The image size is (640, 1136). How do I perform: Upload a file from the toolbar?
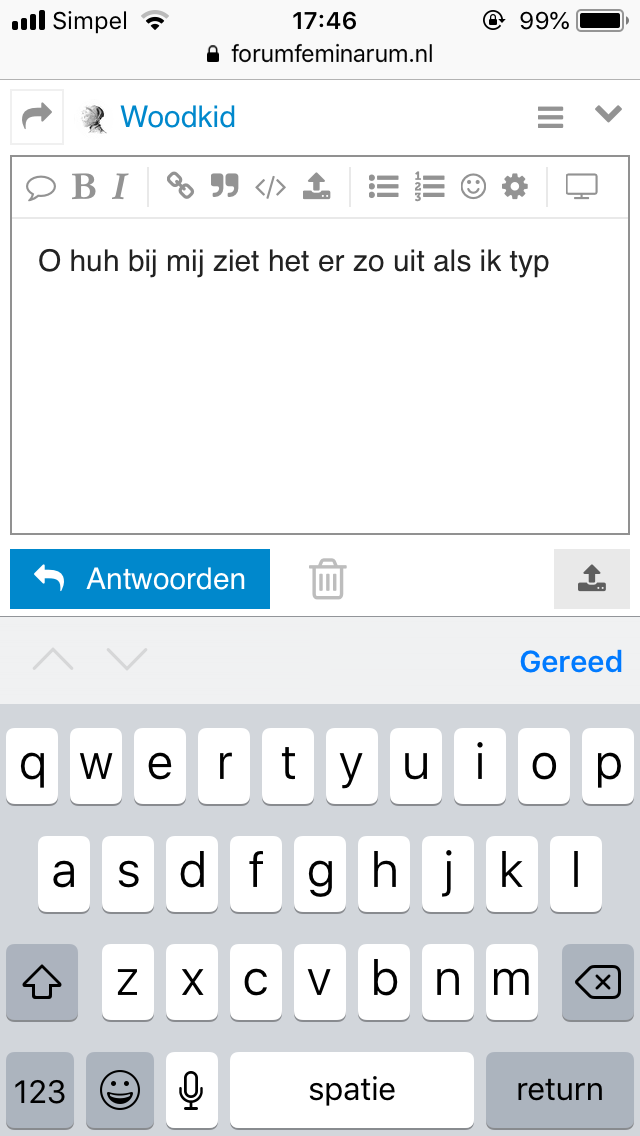point(316,186)
